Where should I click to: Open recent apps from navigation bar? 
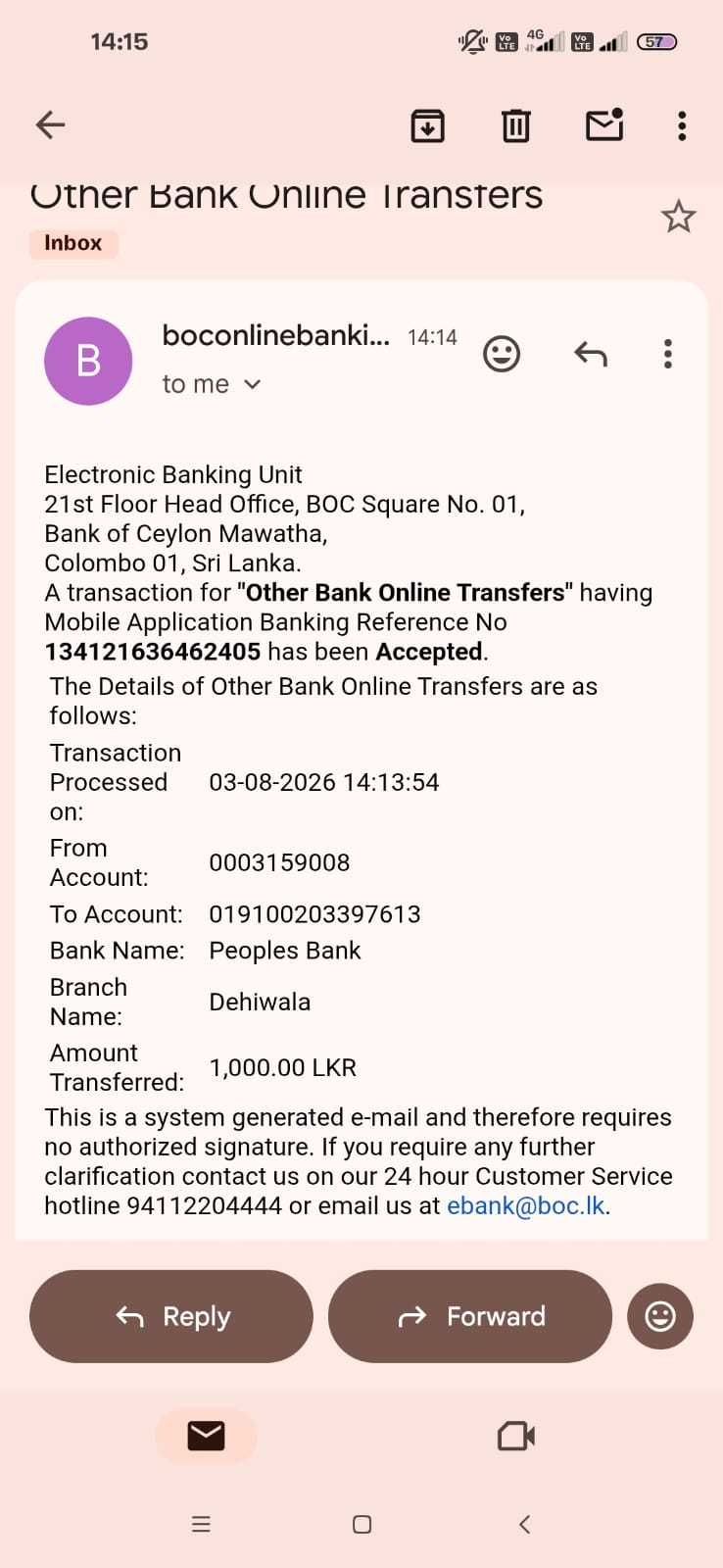(x=201, y=1524)
